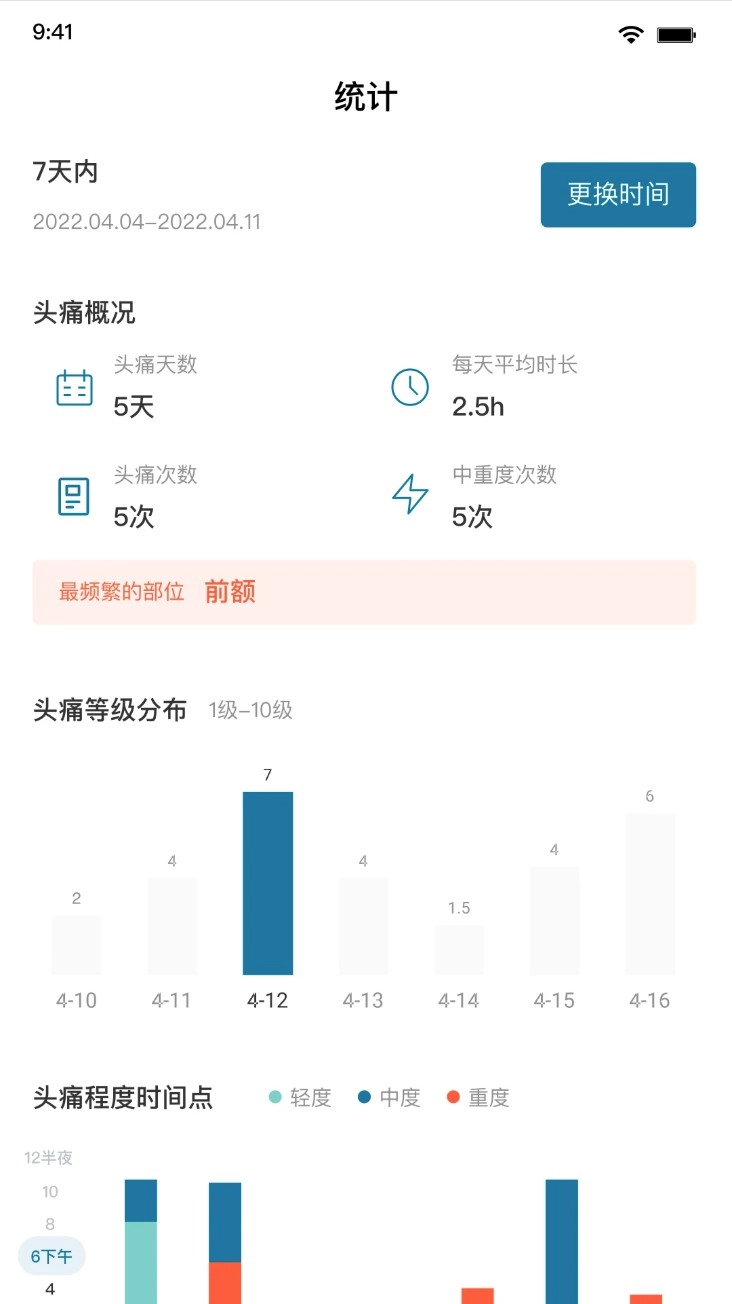Tap the lightning icon for 中重度次数
This screenshot has height=1304, width=732.
pos(409,495)
